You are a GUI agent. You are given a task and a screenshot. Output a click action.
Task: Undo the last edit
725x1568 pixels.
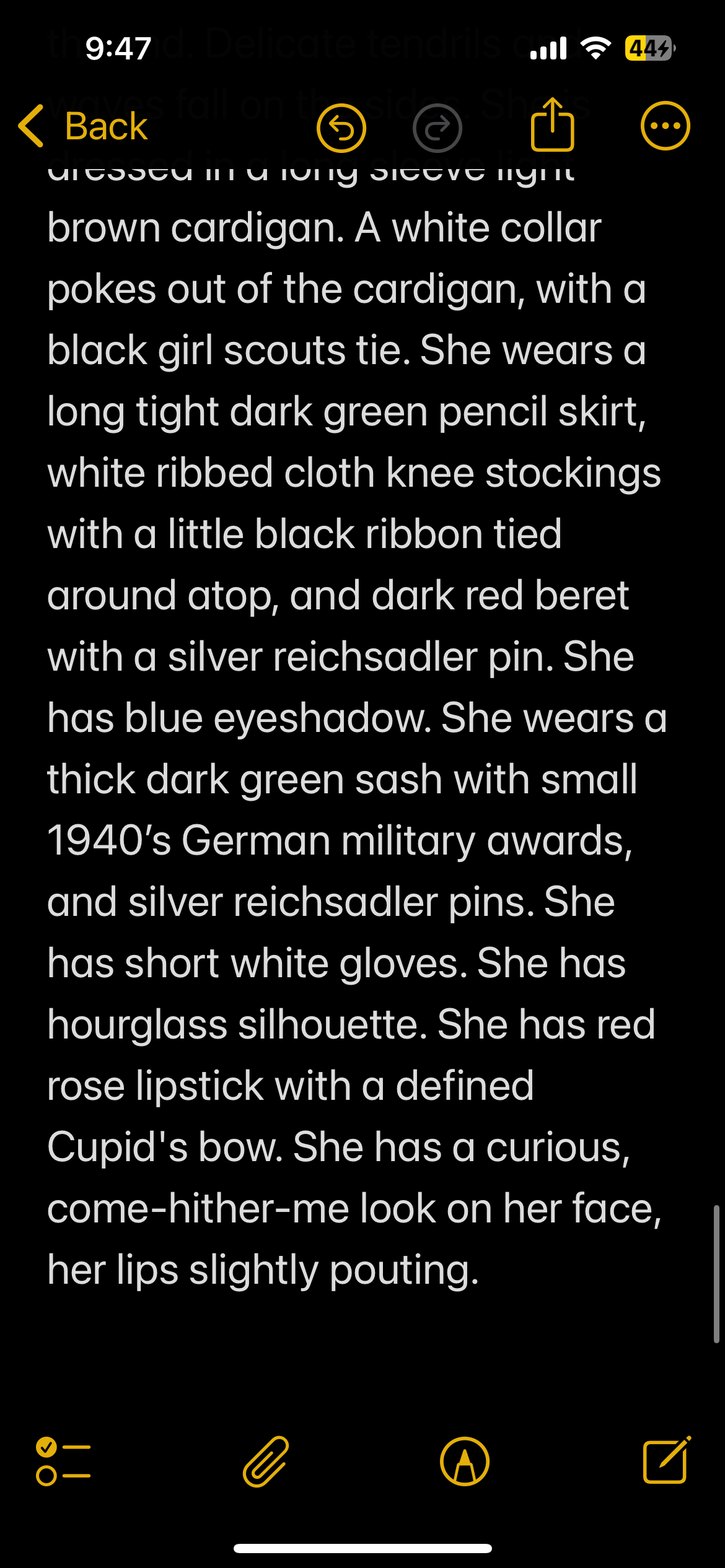tap(341, 128)
